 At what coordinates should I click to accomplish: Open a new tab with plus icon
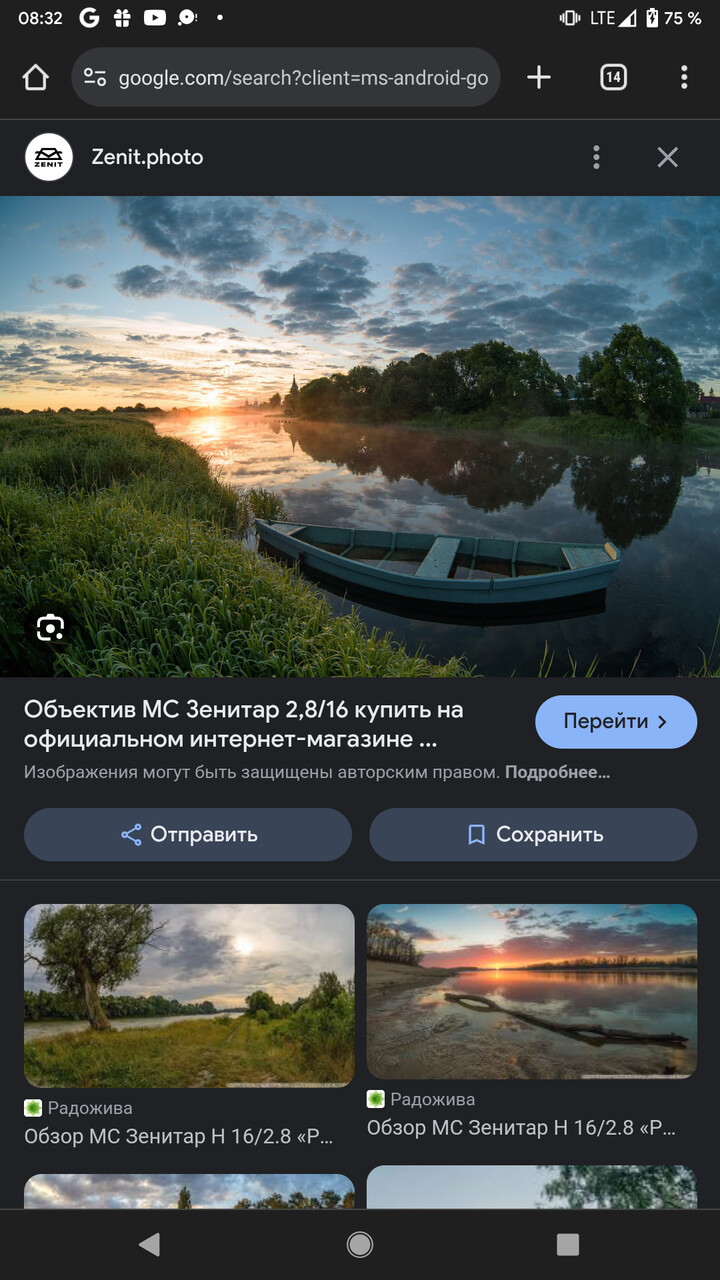539,77
